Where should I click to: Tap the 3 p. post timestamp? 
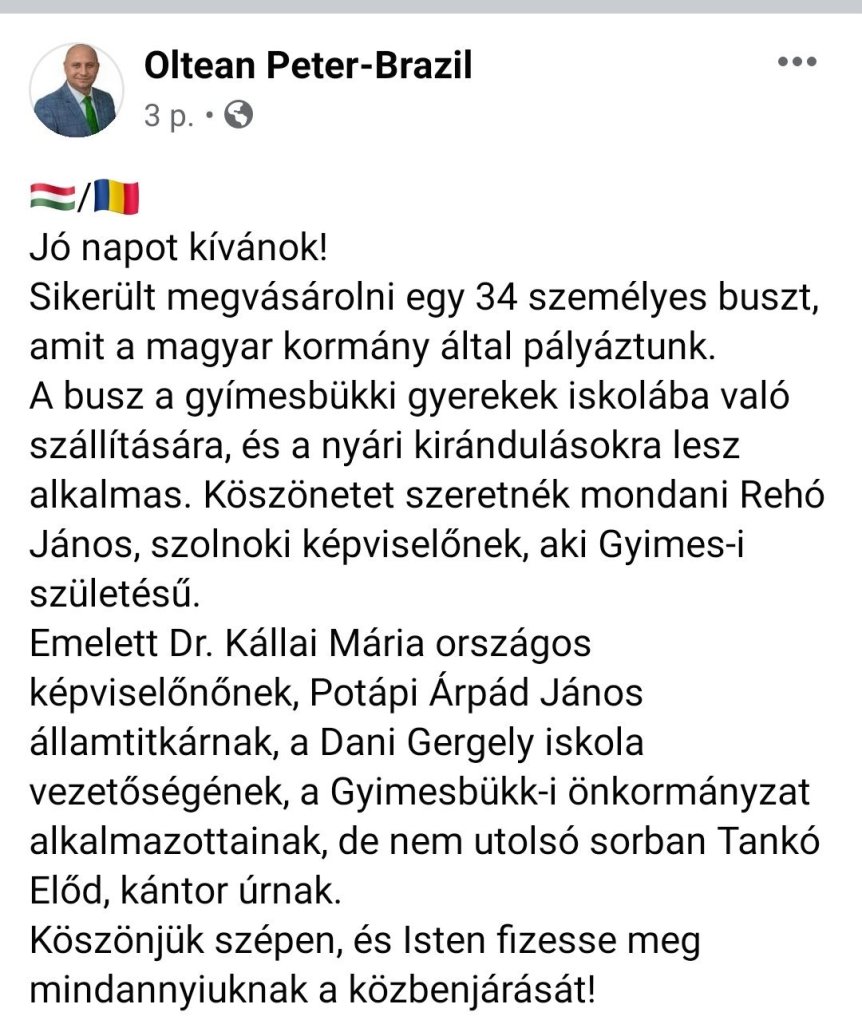pyautogui.click(x=168, y=116)
